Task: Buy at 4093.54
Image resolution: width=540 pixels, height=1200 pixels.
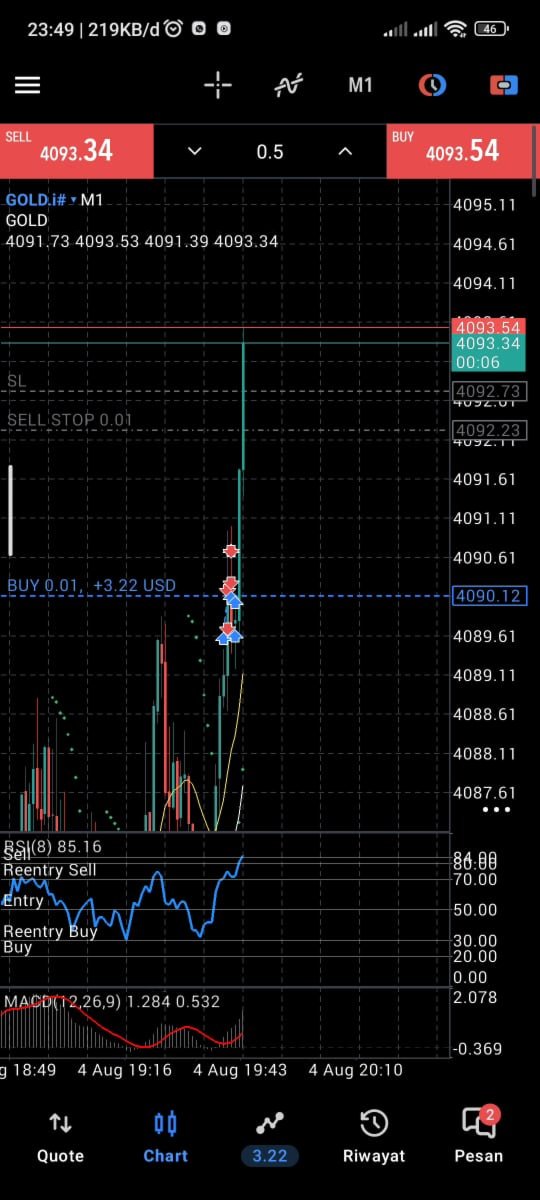Action: [x=463, y=151]
